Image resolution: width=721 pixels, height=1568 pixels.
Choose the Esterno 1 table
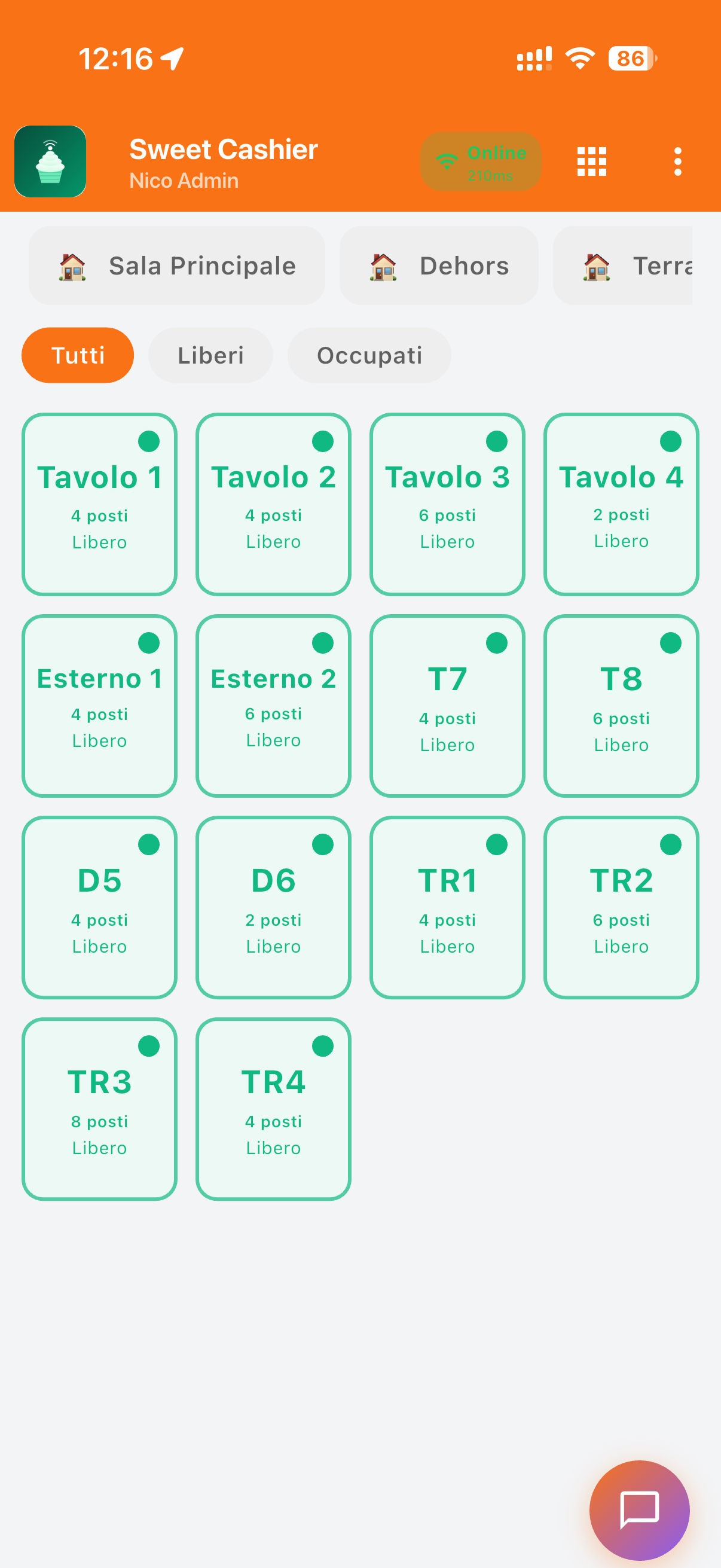[x=100, y=706]
